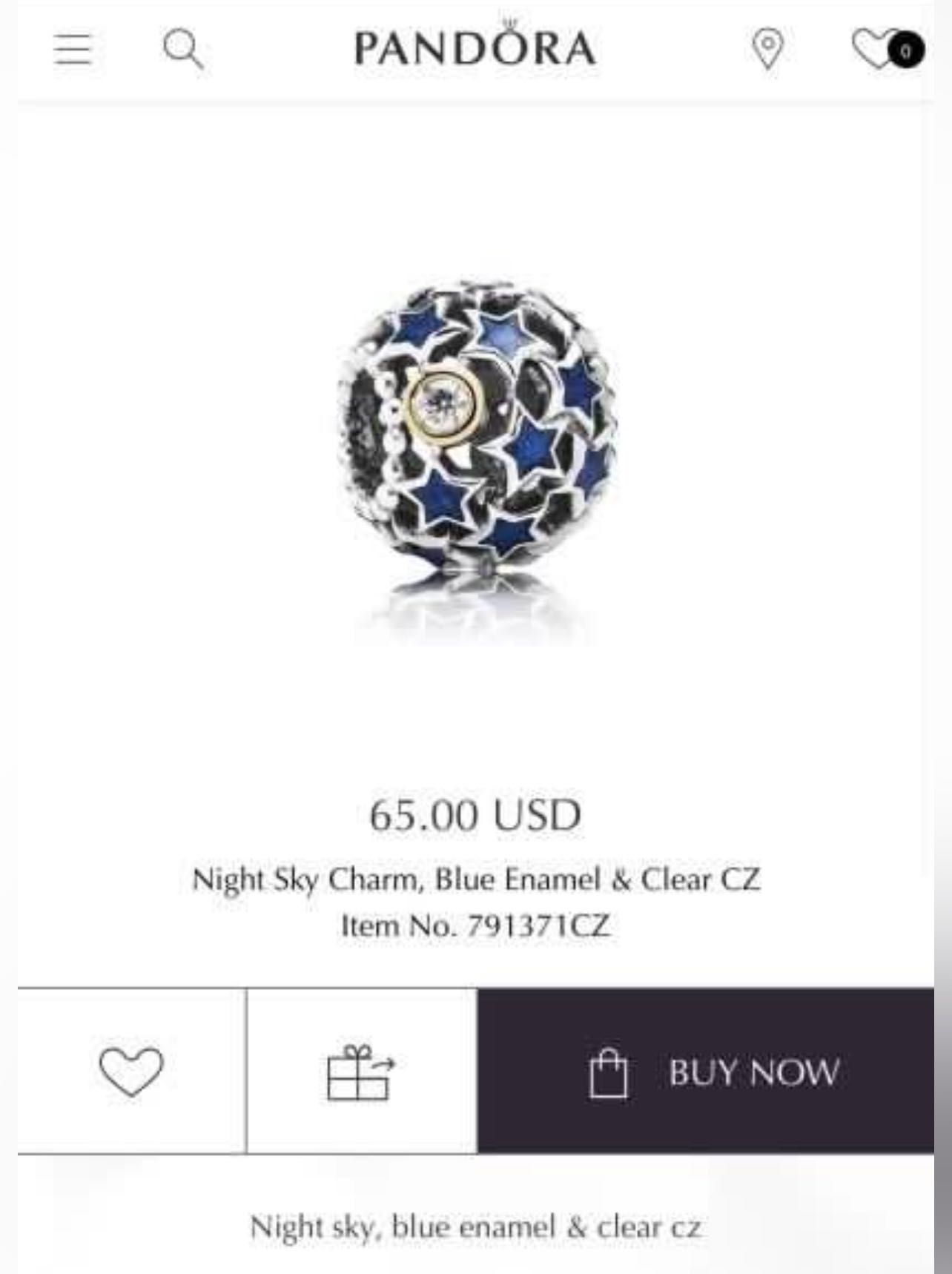This screenshot has height=1274, width=952.
Task: Click the PANDORA logo to go home
Action: pyautogui.click(x=475, y=50)
